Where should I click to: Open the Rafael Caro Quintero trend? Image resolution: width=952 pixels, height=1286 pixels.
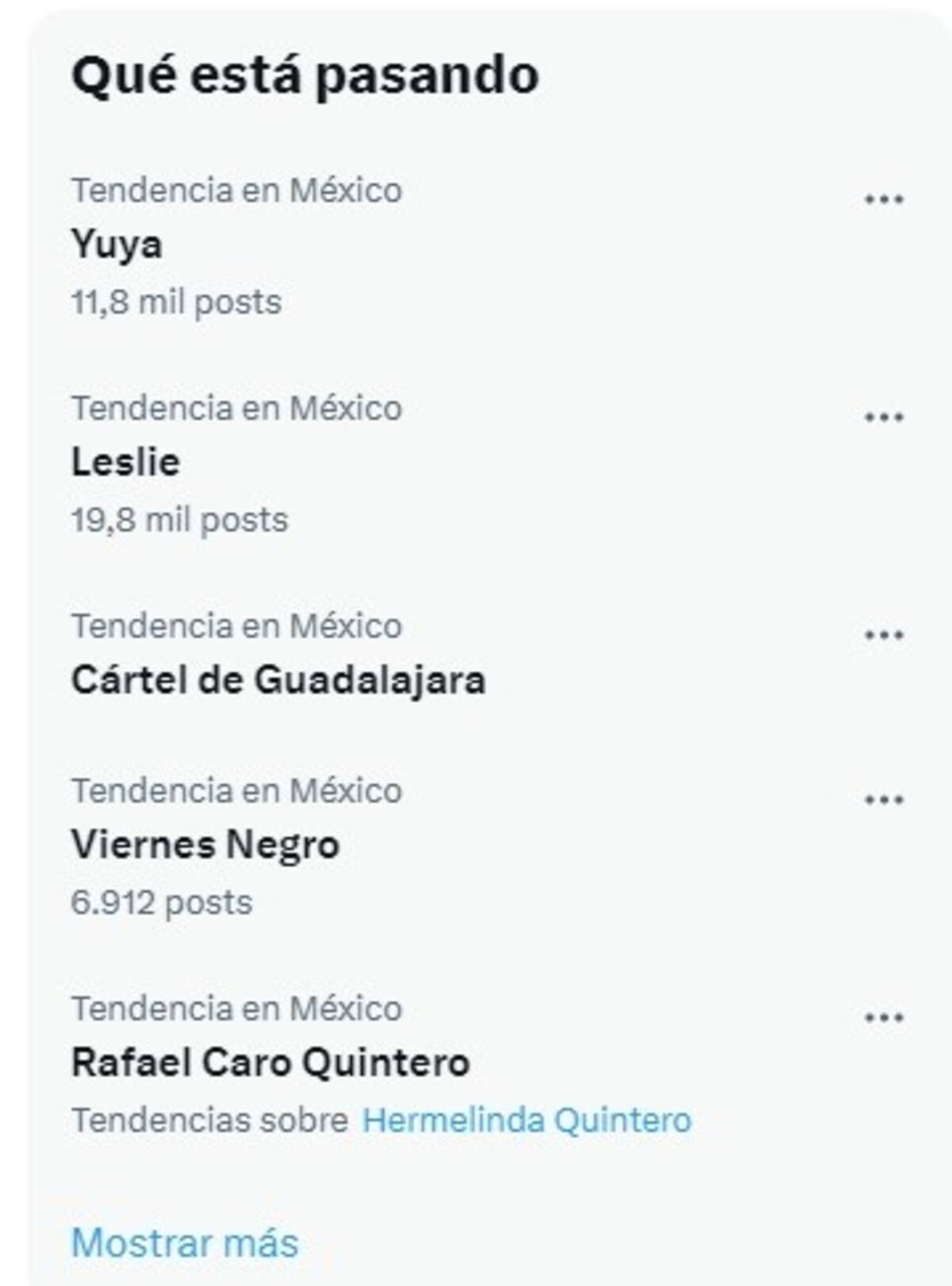click(x=271, y=1063)
